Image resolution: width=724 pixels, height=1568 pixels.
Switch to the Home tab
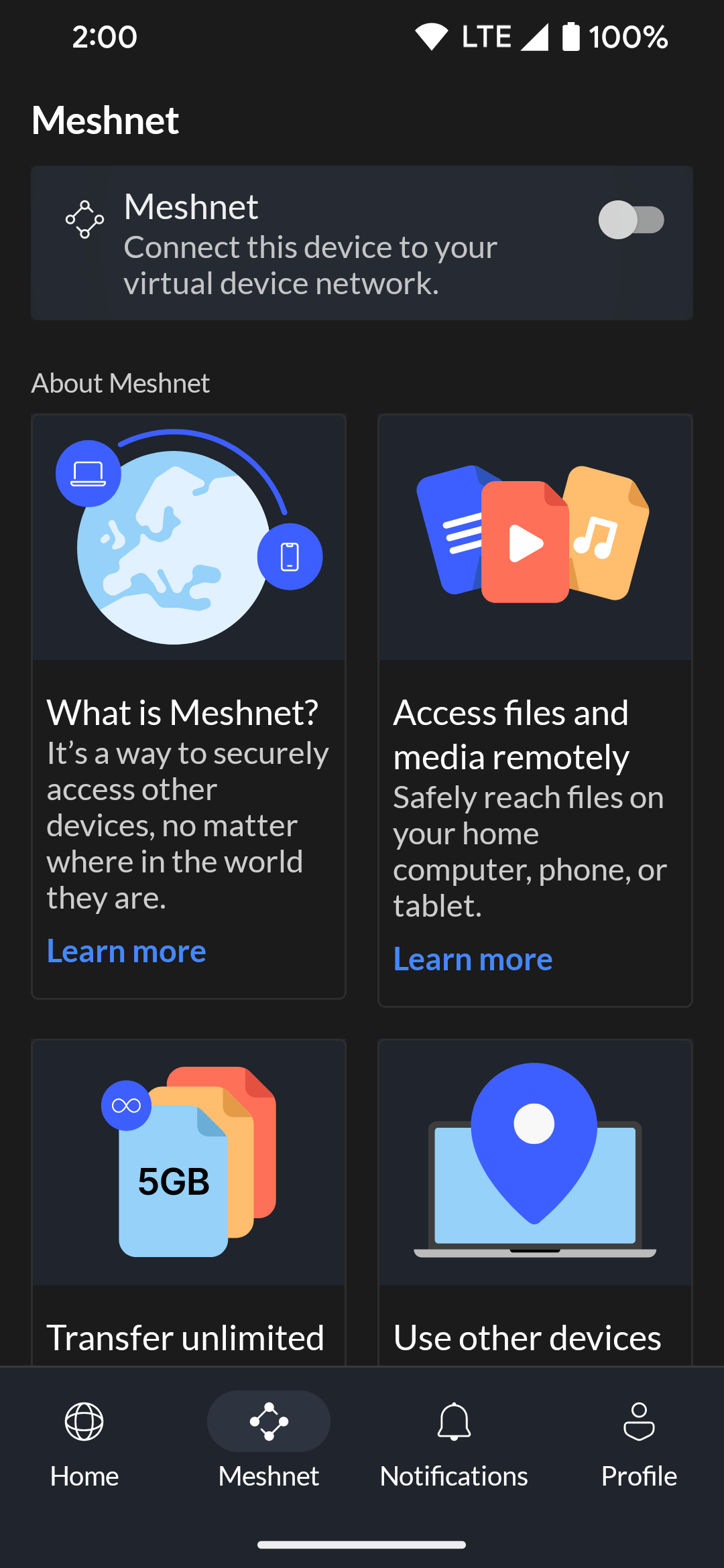(x=84, y=1441)
